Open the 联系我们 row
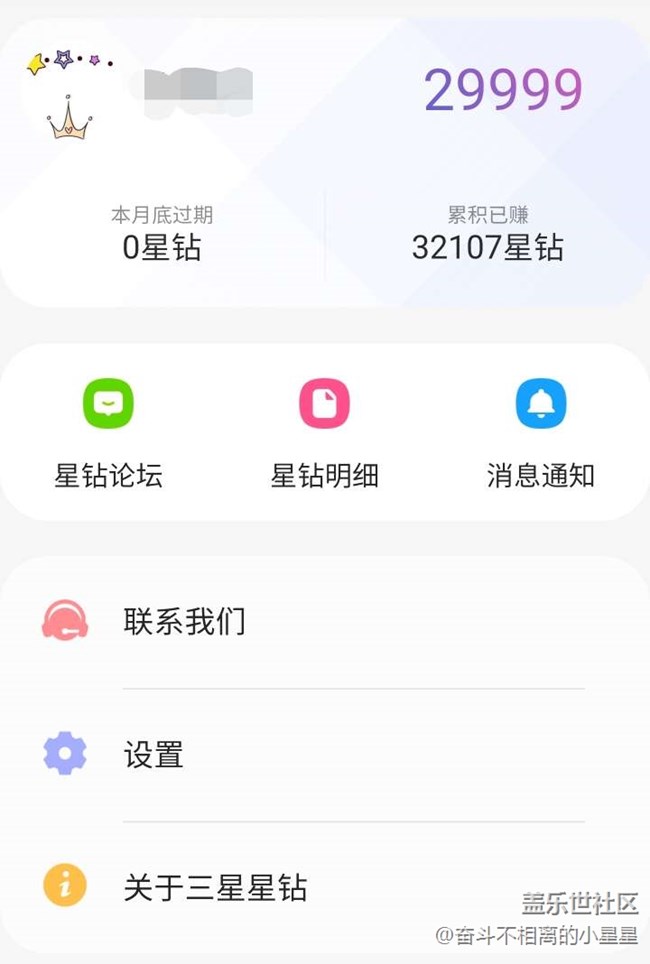The height and width of the screenshot is (964, 650). tap(325, 621)
